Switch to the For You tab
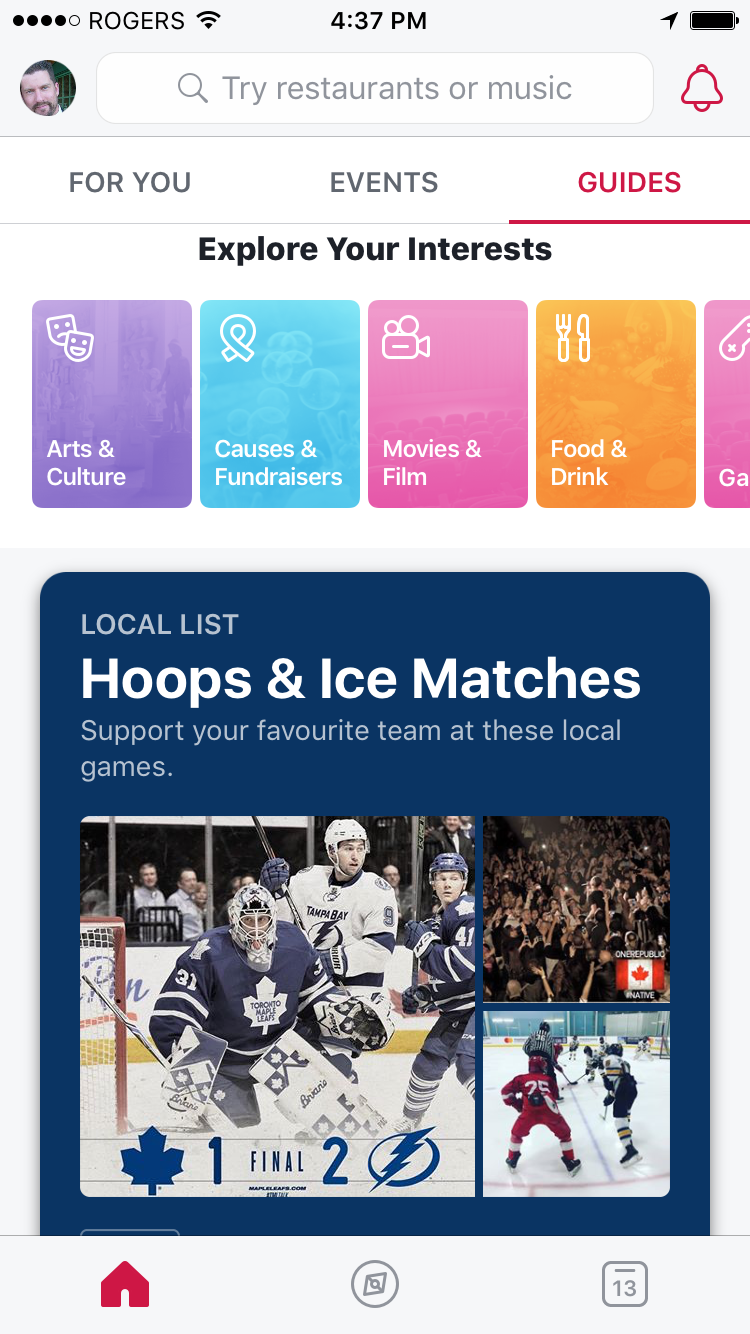Screen dimensions: 750x1334 pyautogui.click(x=130, y=182)
